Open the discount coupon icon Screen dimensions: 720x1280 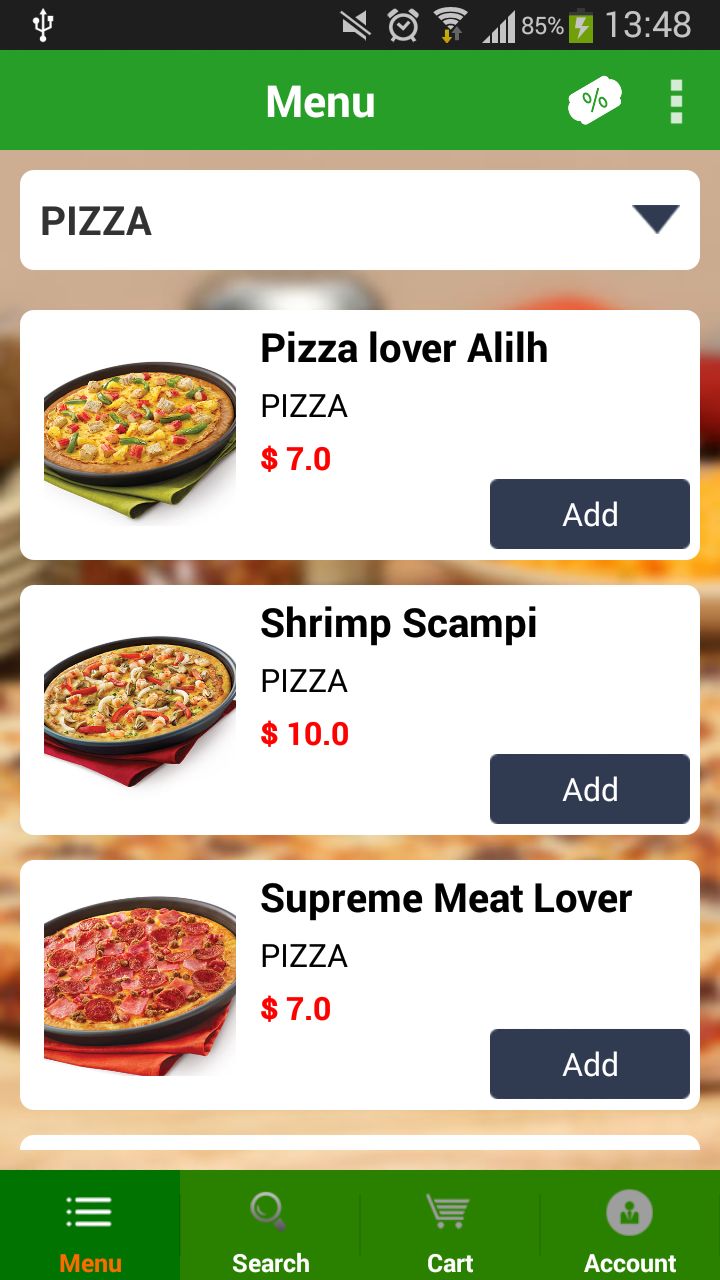[x=594, y=101]
